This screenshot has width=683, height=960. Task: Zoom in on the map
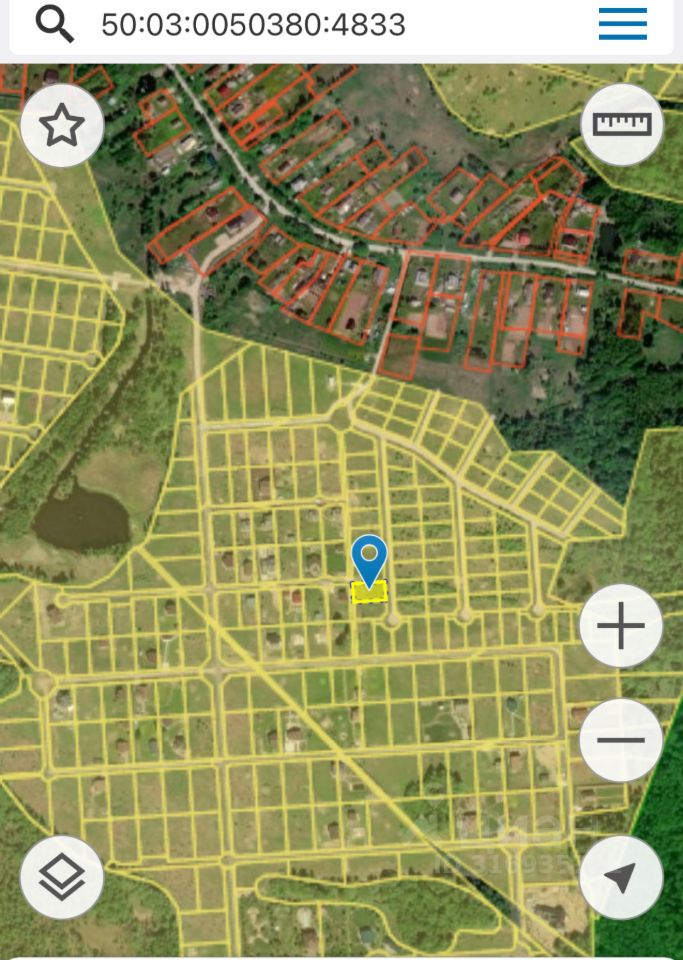[x=621, y=627]
